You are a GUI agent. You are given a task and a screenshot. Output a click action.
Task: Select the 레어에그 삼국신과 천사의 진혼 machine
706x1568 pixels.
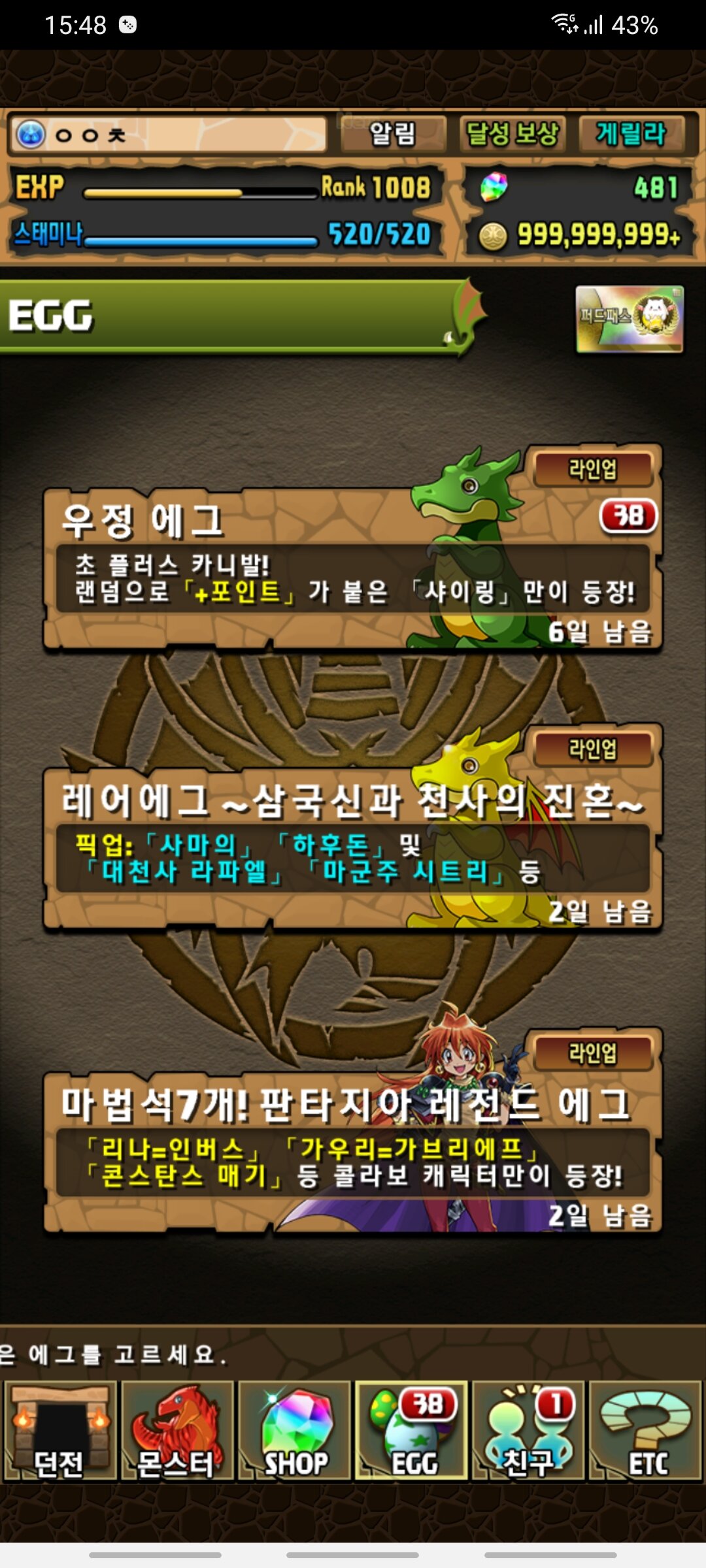pos(353,848)
